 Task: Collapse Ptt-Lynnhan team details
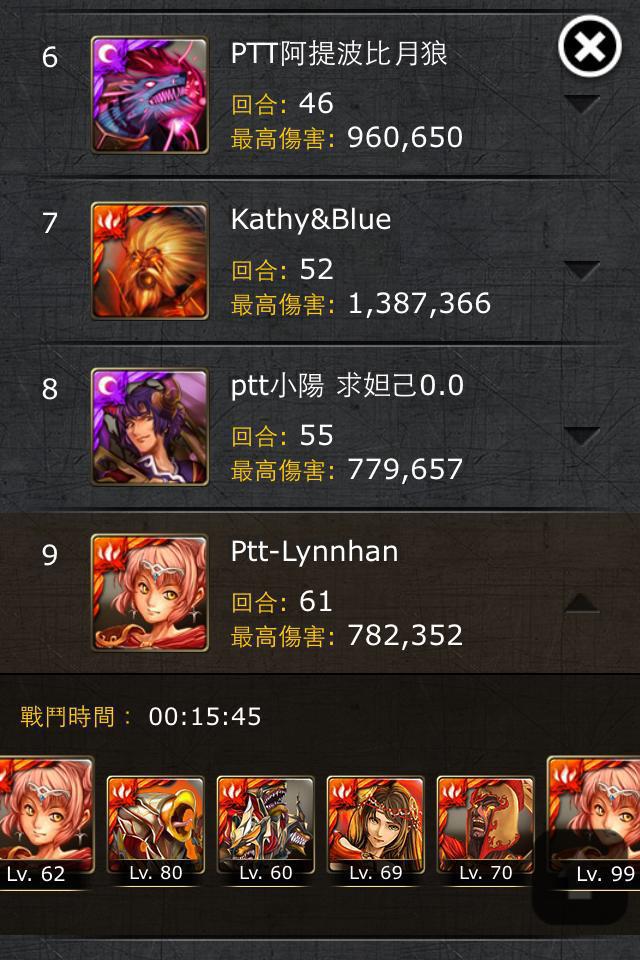(581, 602)
